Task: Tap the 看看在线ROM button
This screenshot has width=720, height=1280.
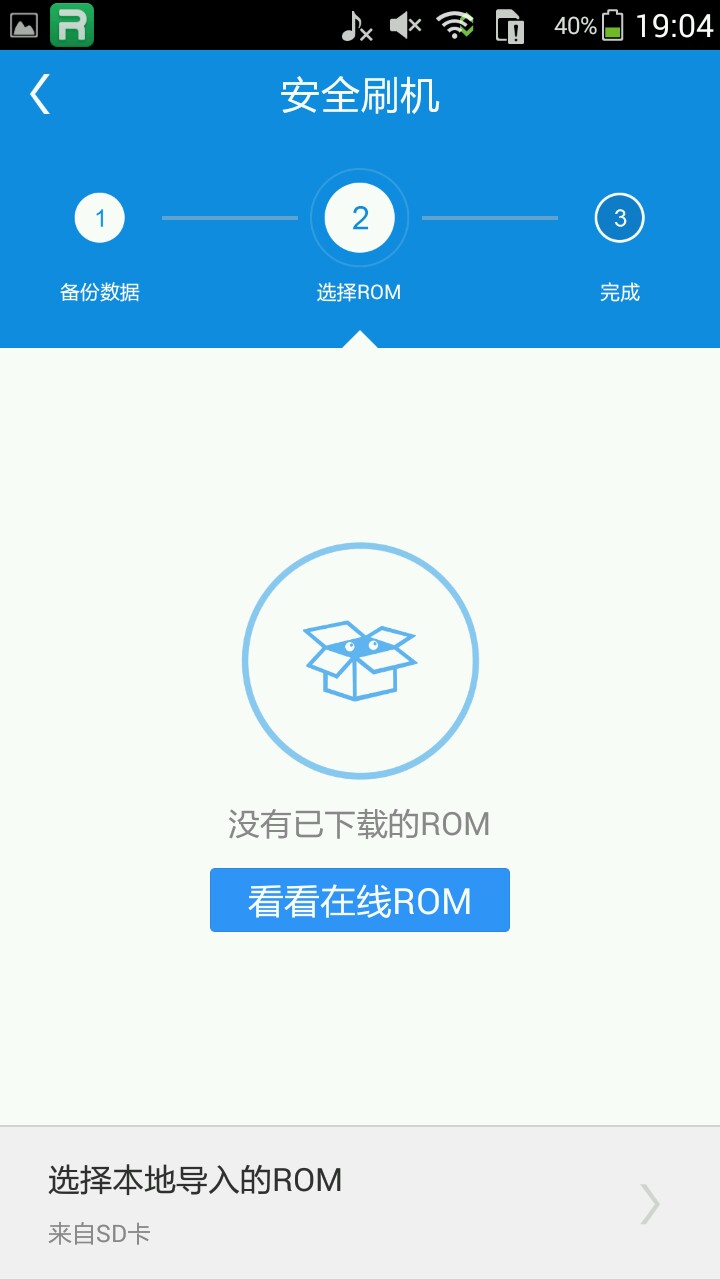Action: [360, 900]
